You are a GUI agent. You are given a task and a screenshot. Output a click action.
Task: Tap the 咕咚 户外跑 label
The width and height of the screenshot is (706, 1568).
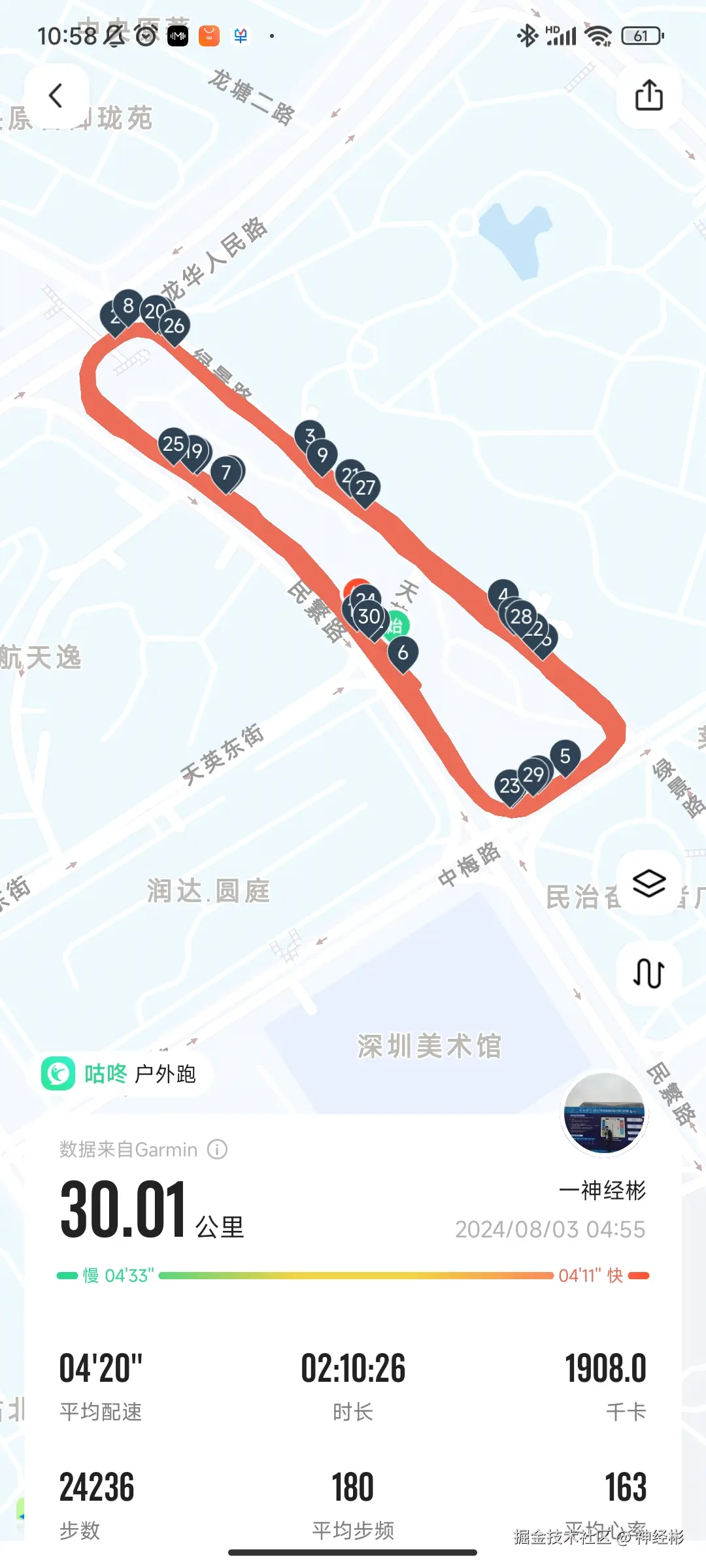[139, 1073]
